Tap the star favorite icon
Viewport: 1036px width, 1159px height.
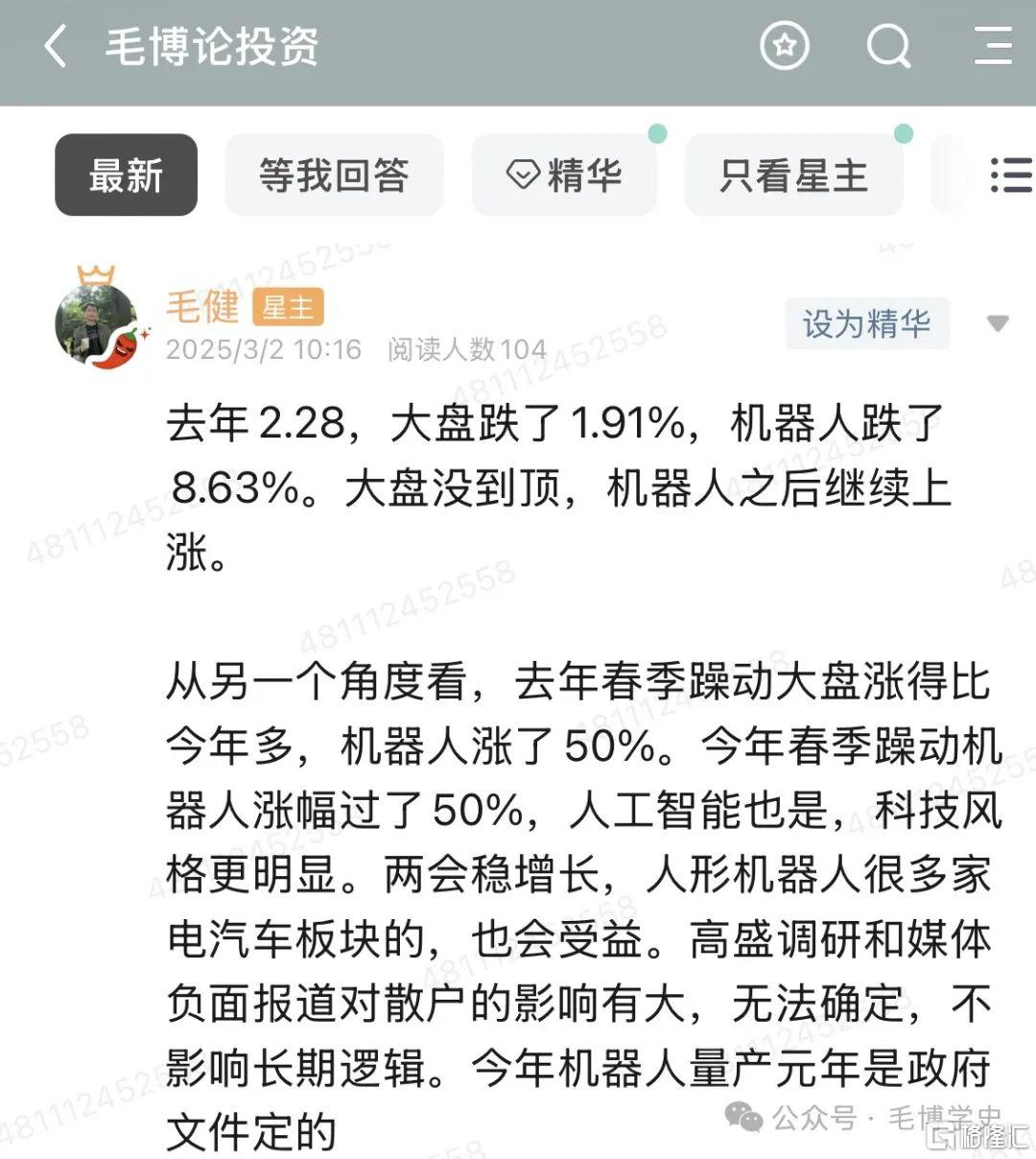pos(785,45)
